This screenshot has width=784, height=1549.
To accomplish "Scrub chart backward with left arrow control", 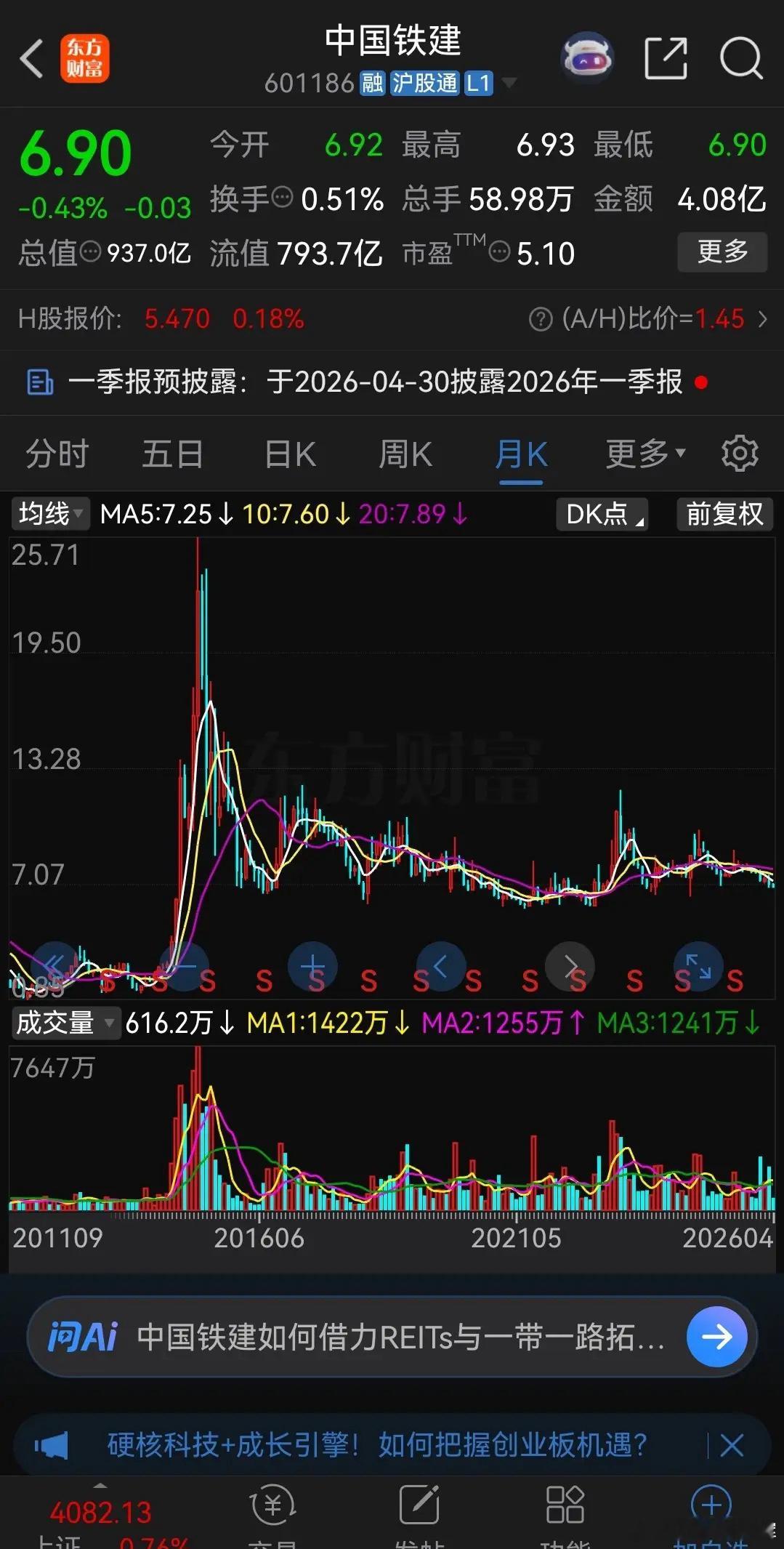I will pyautogui.click(x=441, y=967).
